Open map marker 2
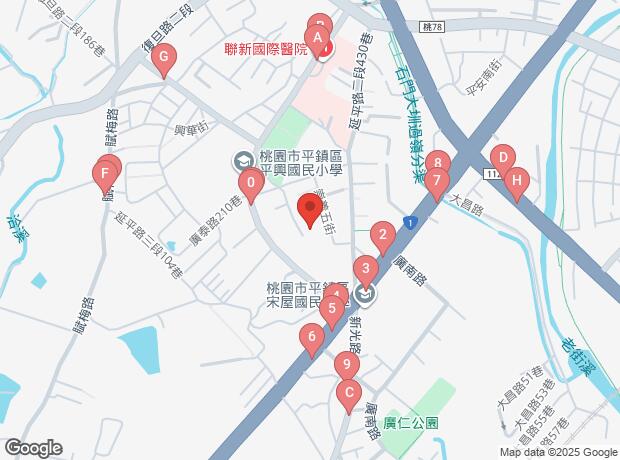 coord(381,237)
